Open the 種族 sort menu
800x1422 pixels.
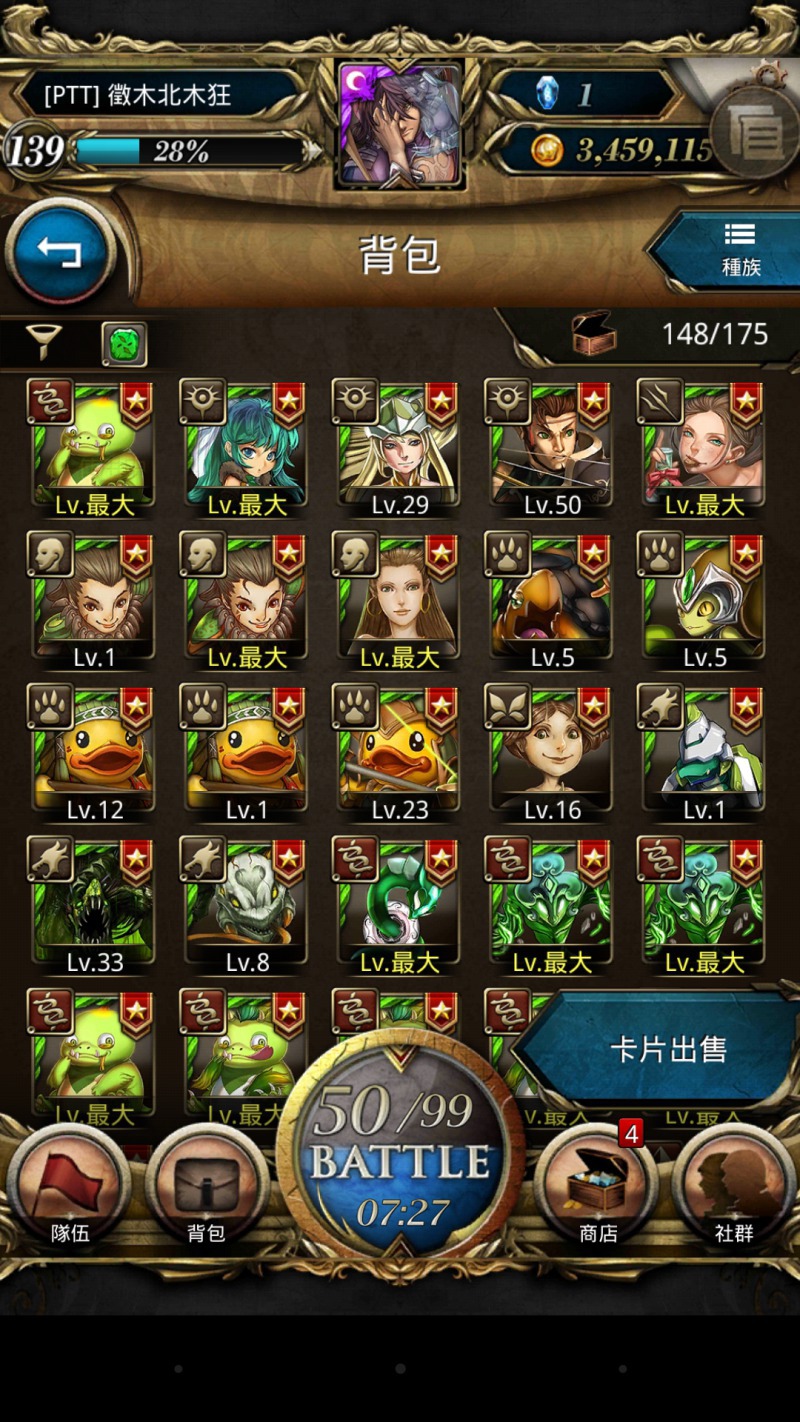[728, 249]
